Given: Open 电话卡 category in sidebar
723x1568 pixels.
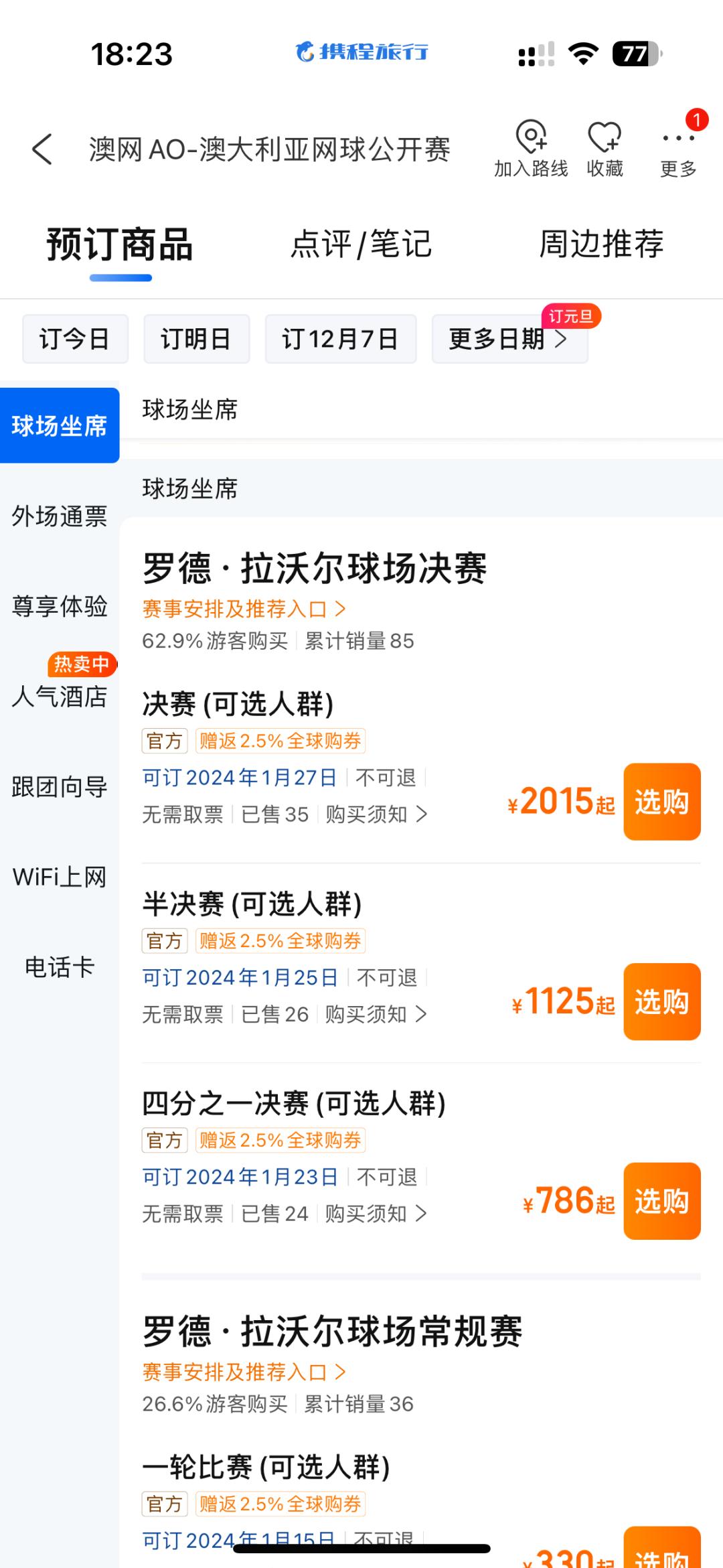Looking at the screenshot, I should point(60,967).
